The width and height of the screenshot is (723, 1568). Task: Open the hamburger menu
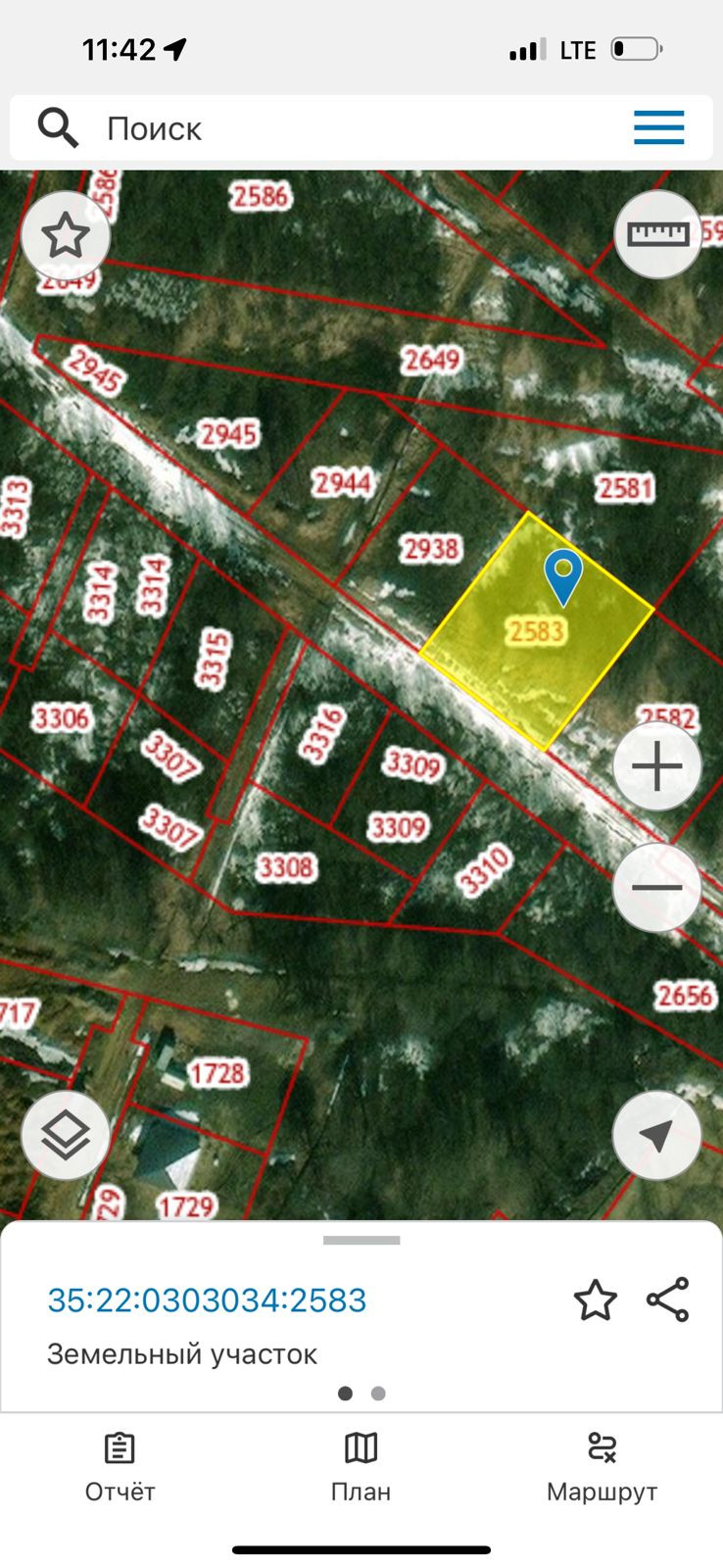pyautogui.click(x=658, y=128)
